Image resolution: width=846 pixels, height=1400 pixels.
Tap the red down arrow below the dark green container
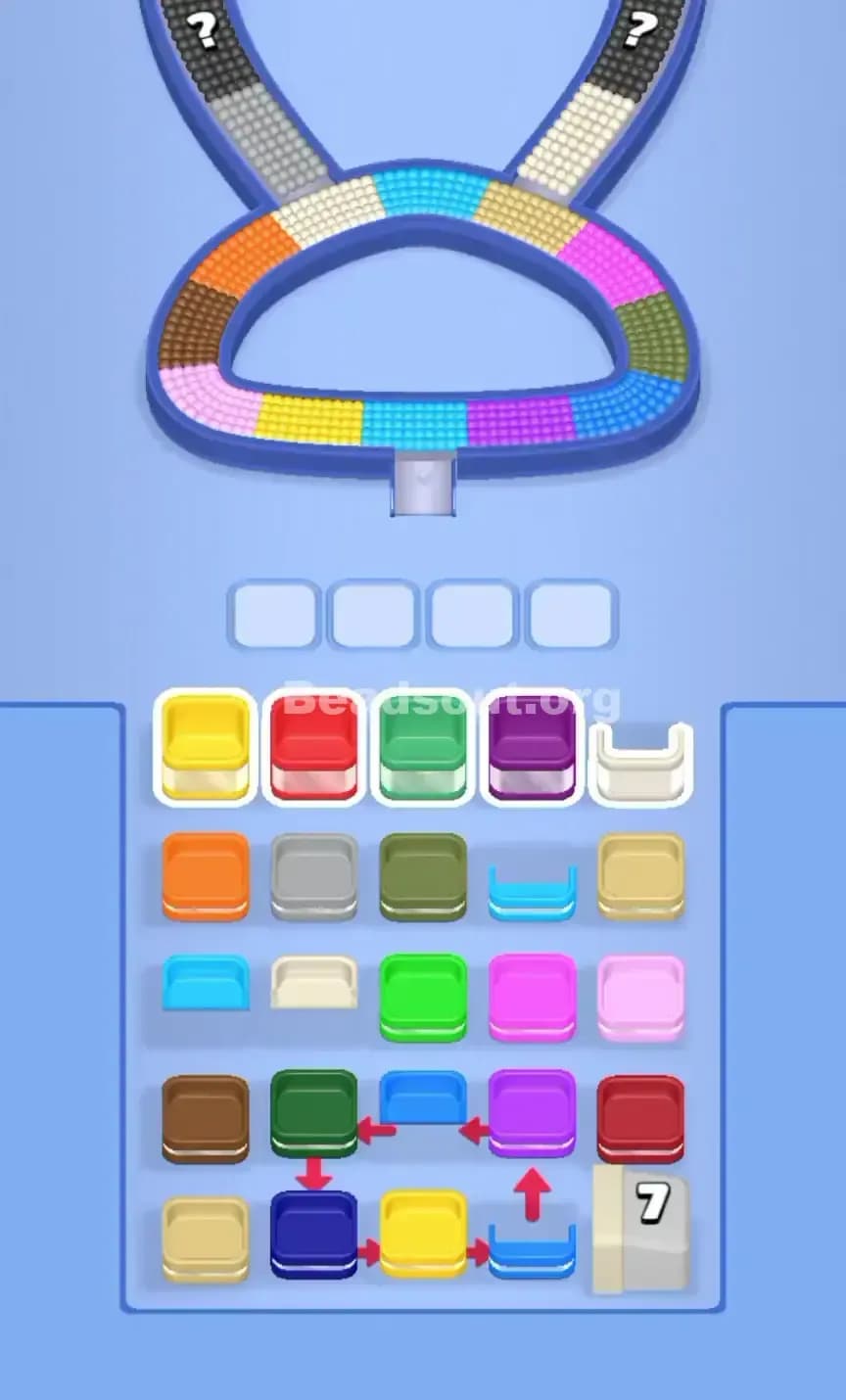coord(312,1175)
